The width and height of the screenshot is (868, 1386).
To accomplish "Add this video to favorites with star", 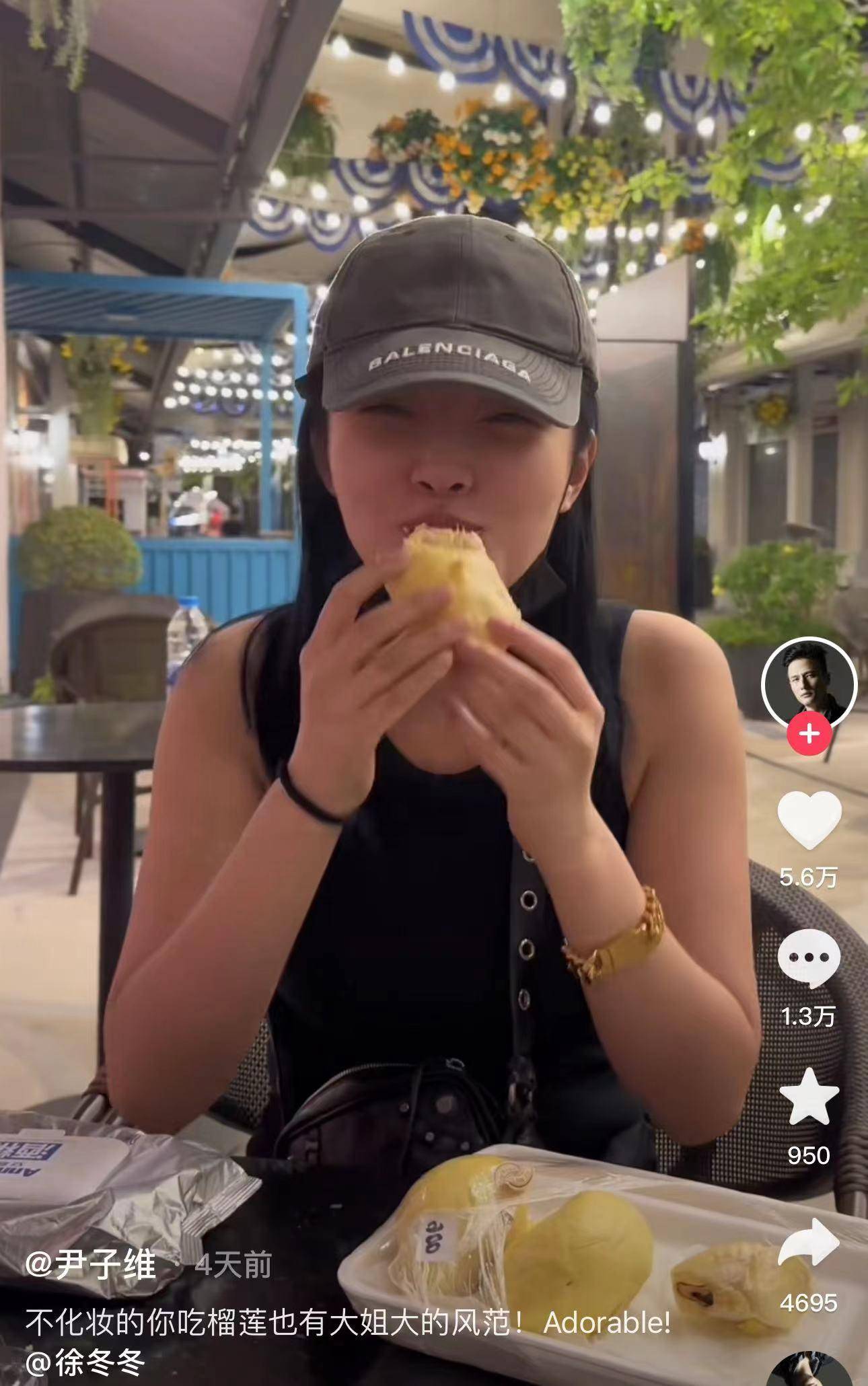I will (x=809, y=1097).
